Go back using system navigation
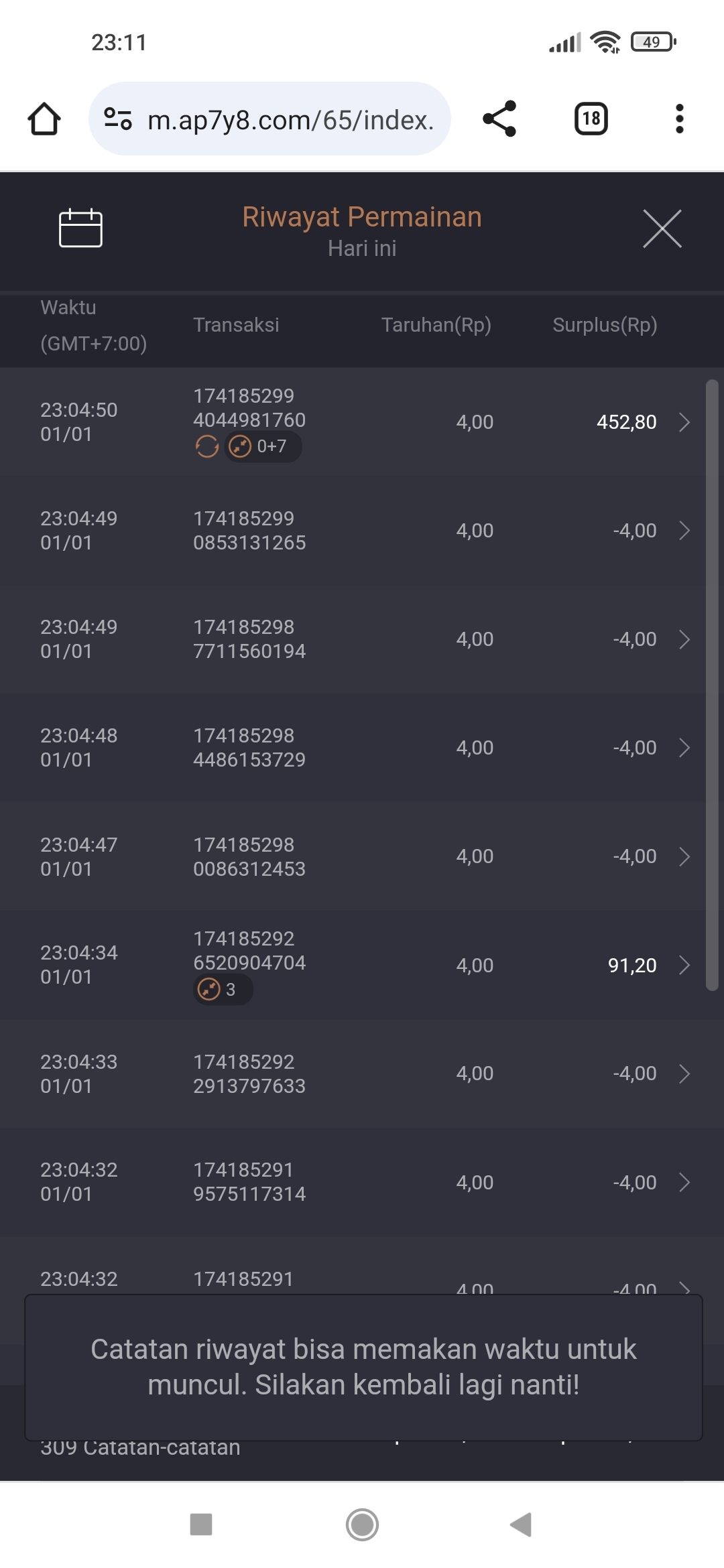This screenshot has width=724, height=1568. (521, 1524)
